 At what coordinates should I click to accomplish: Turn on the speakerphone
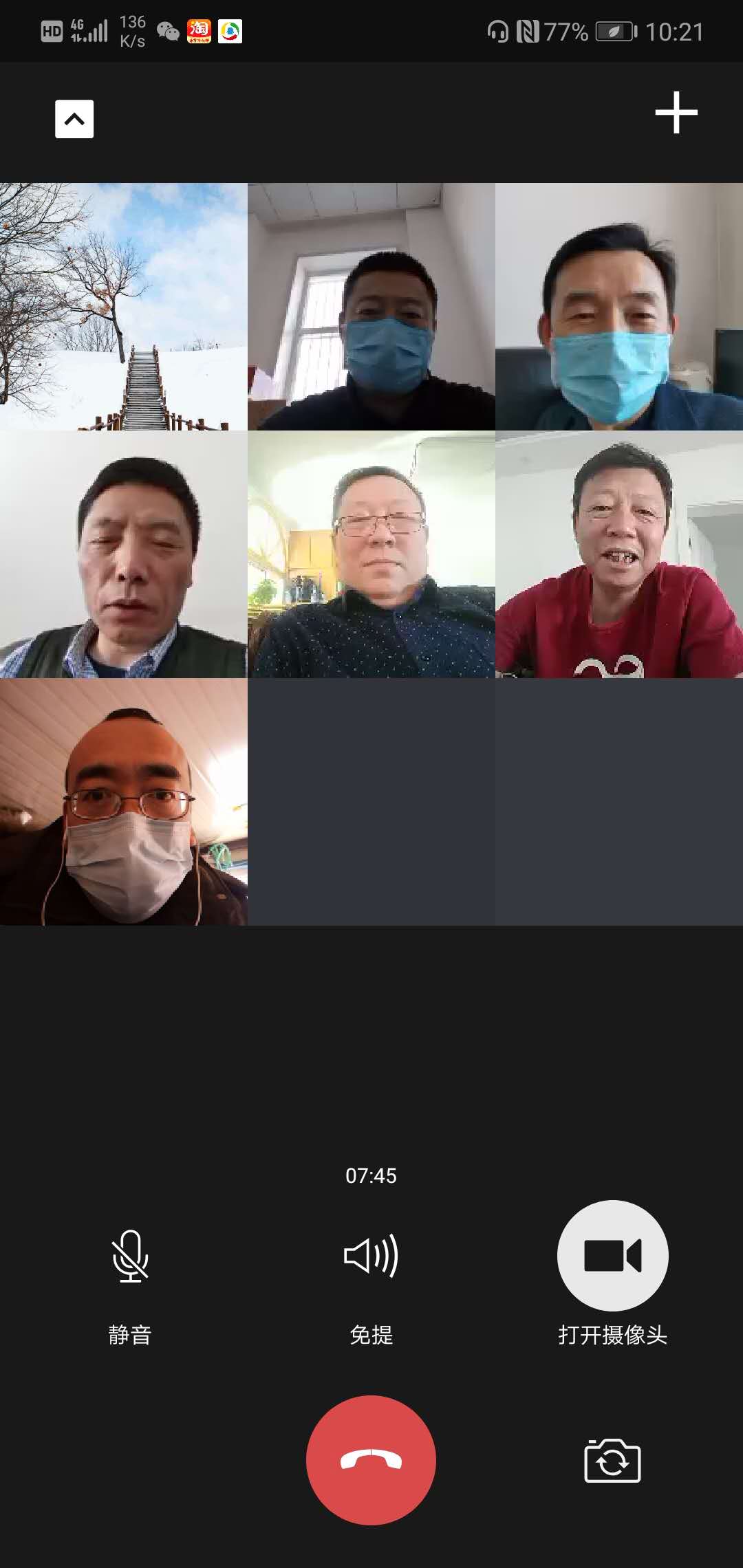point(371,1256)
